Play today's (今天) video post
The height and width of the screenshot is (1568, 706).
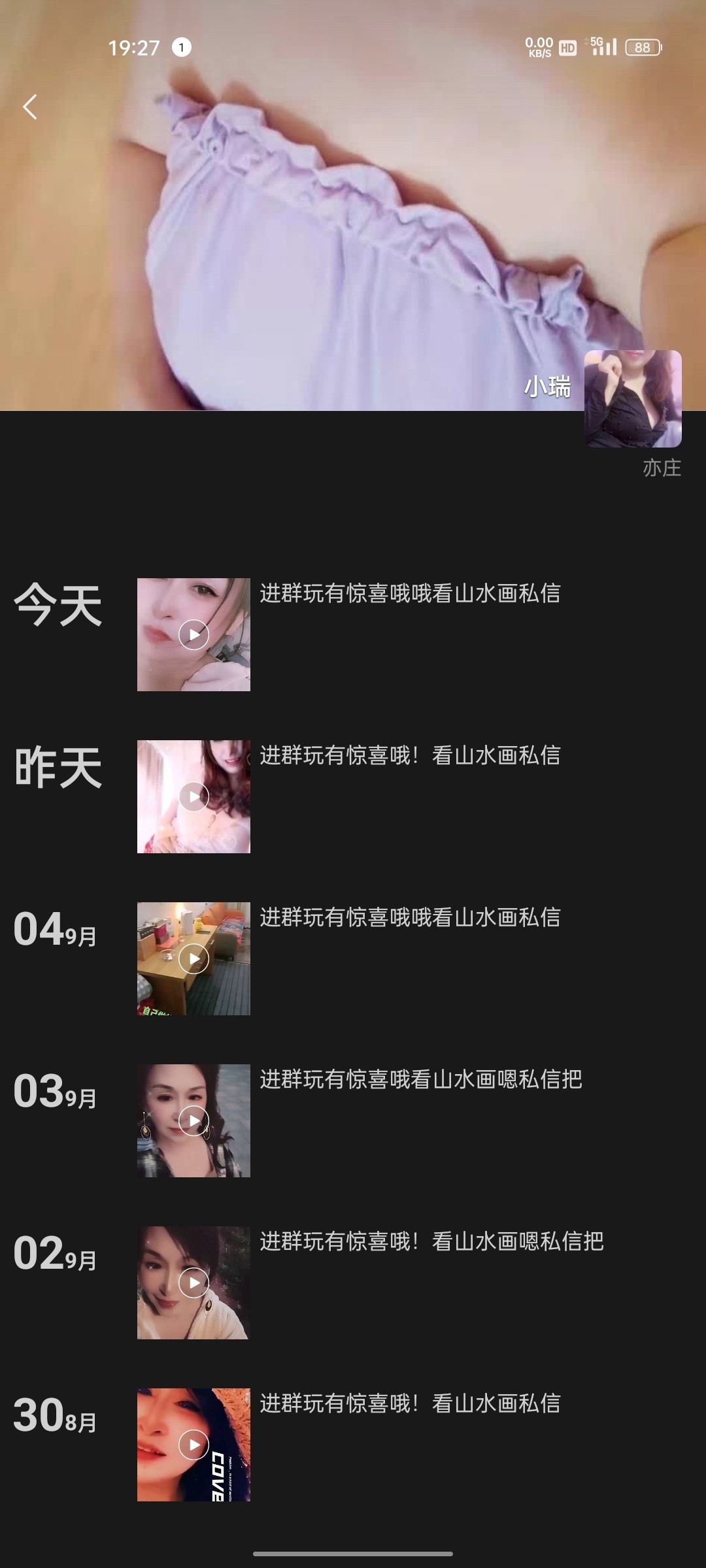(193, 634)
